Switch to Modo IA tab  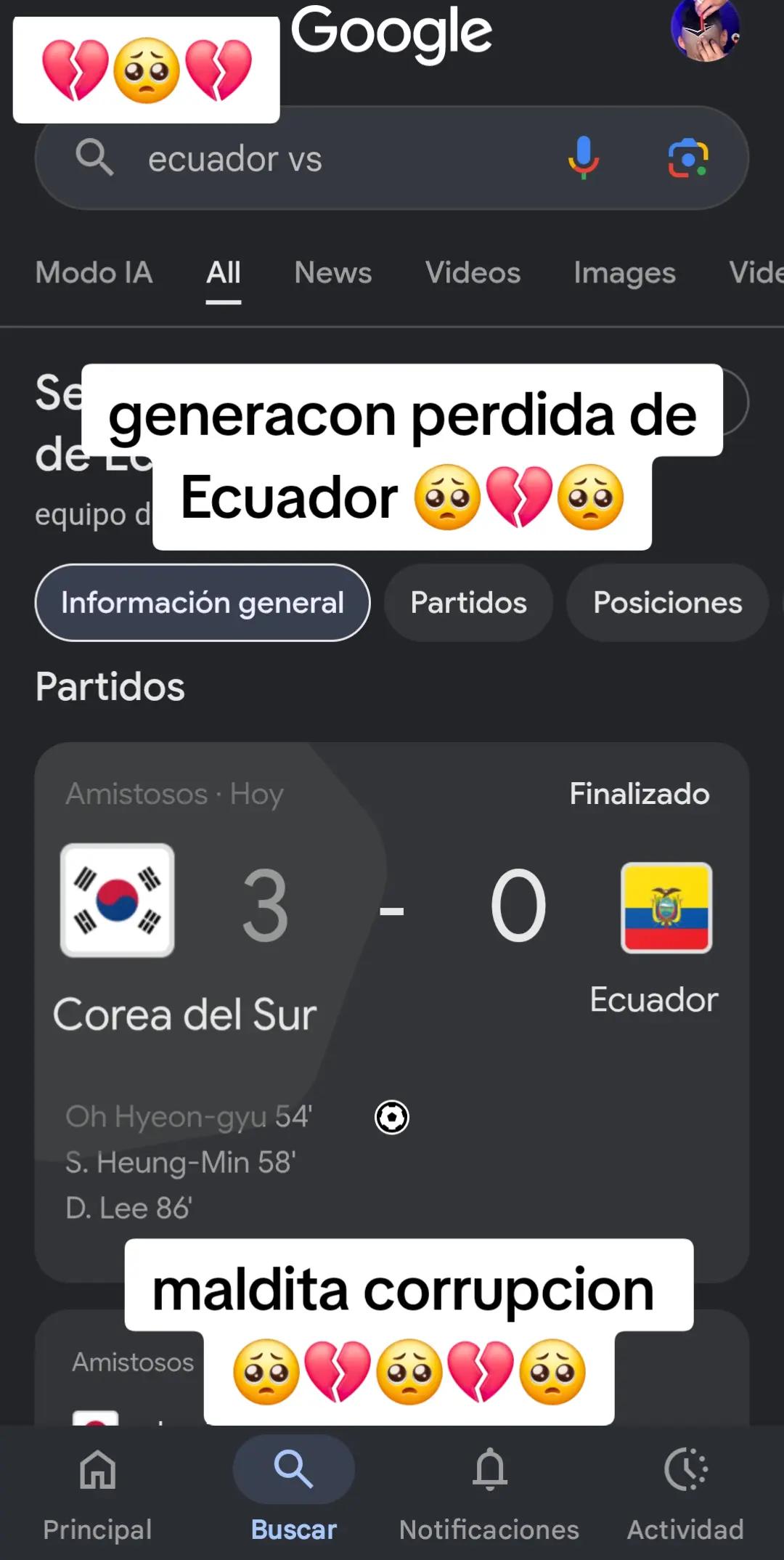tap(94, 273)
